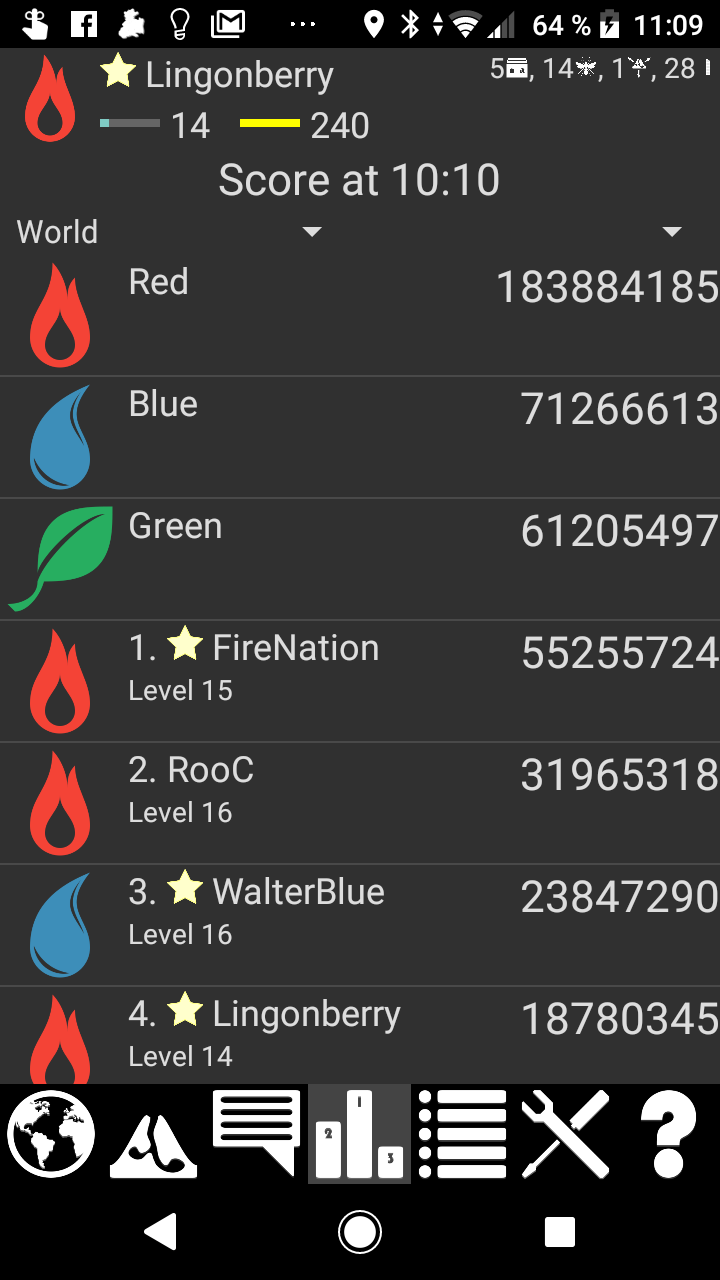
Task: Open the Red team score row
Action: tap(360, 315)
